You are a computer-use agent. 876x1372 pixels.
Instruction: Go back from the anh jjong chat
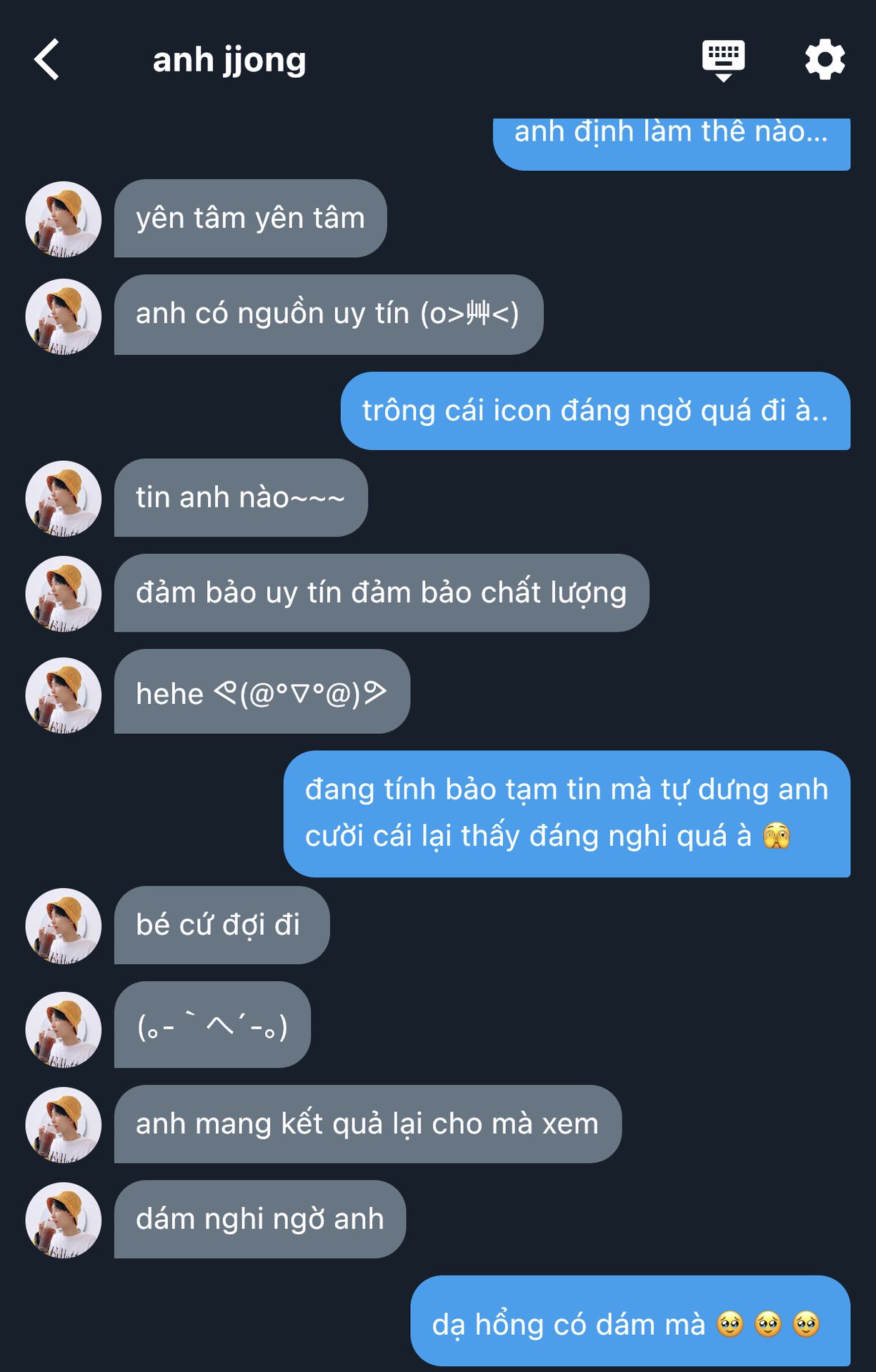pos(47,59)
